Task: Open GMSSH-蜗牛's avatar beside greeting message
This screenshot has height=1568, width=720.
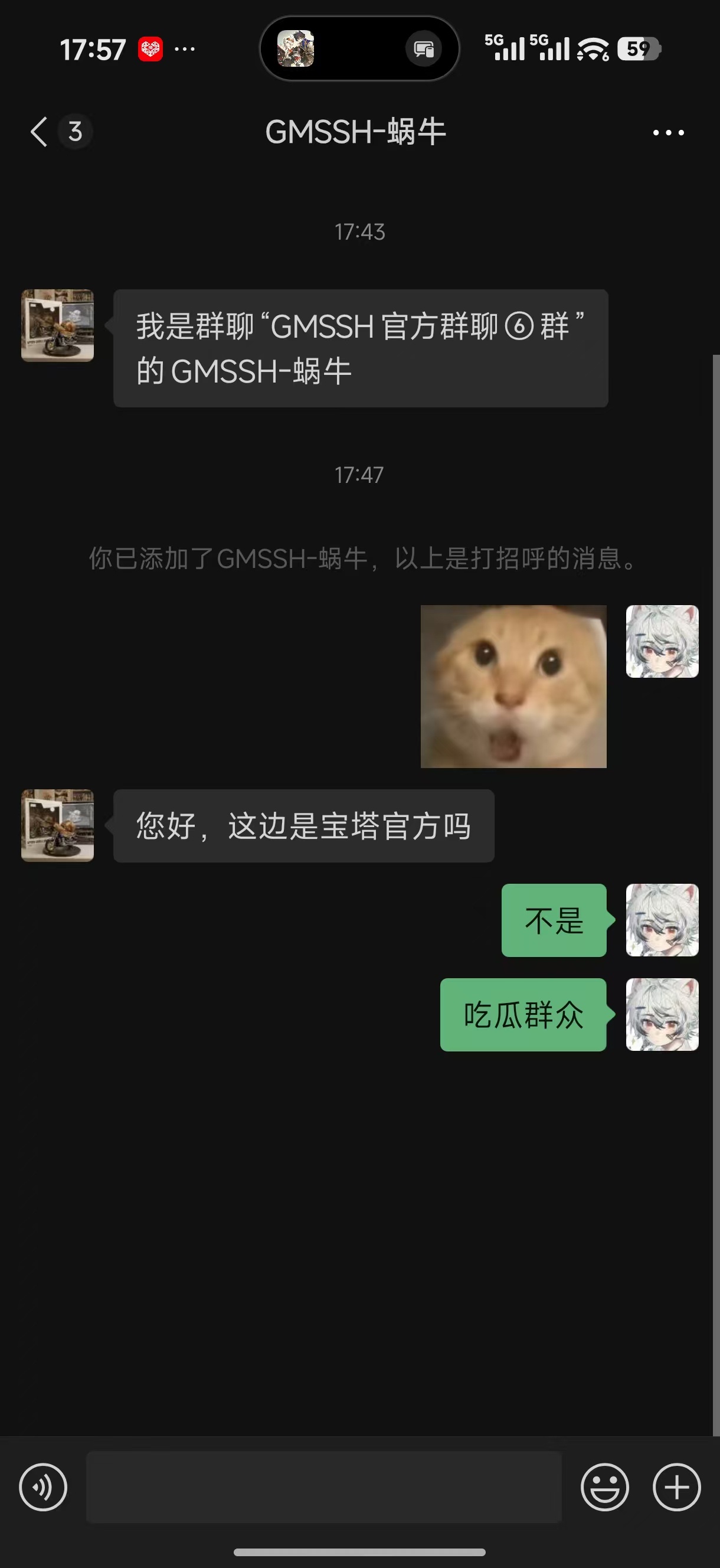Action: (58, 326)
